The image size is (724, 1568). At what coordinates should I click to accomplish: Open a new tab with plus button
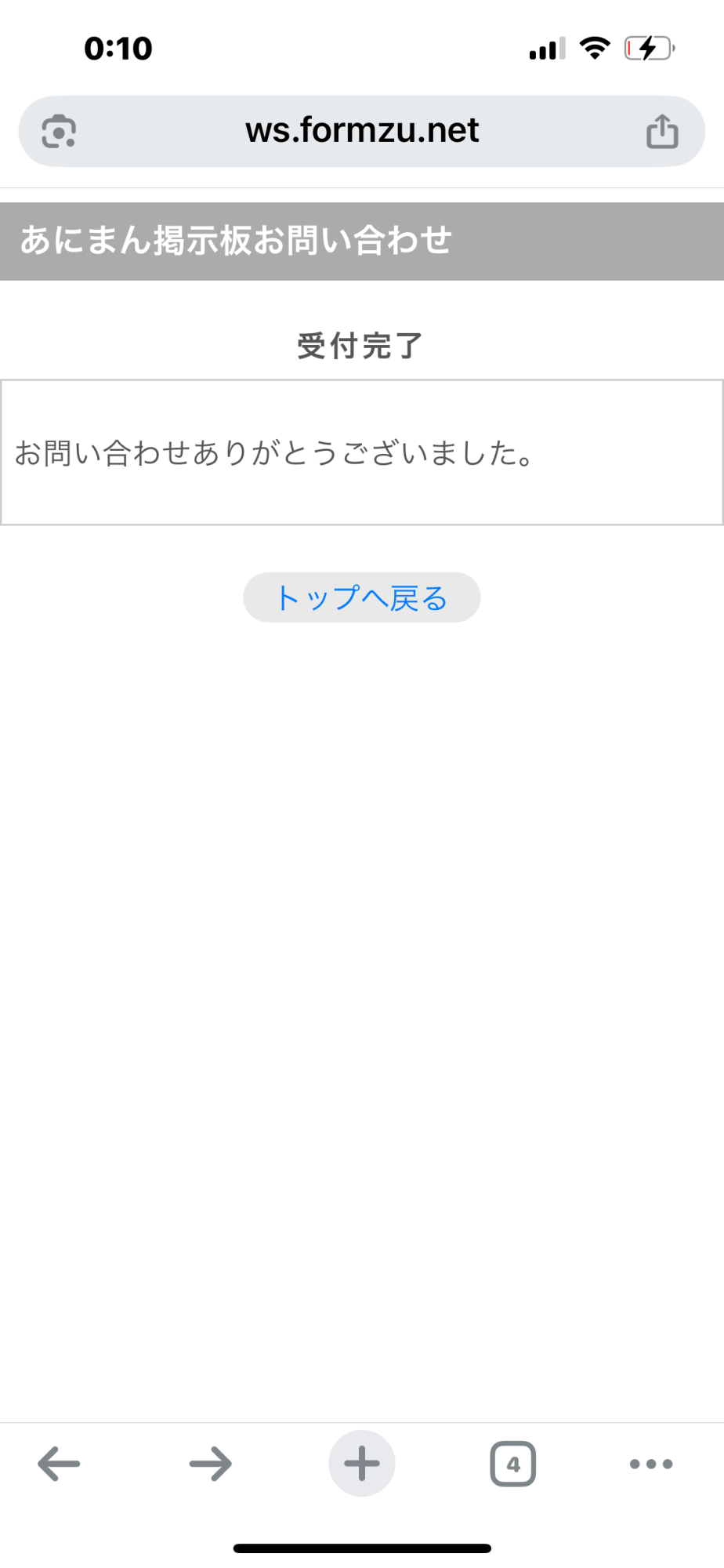tap(361, 1464)
